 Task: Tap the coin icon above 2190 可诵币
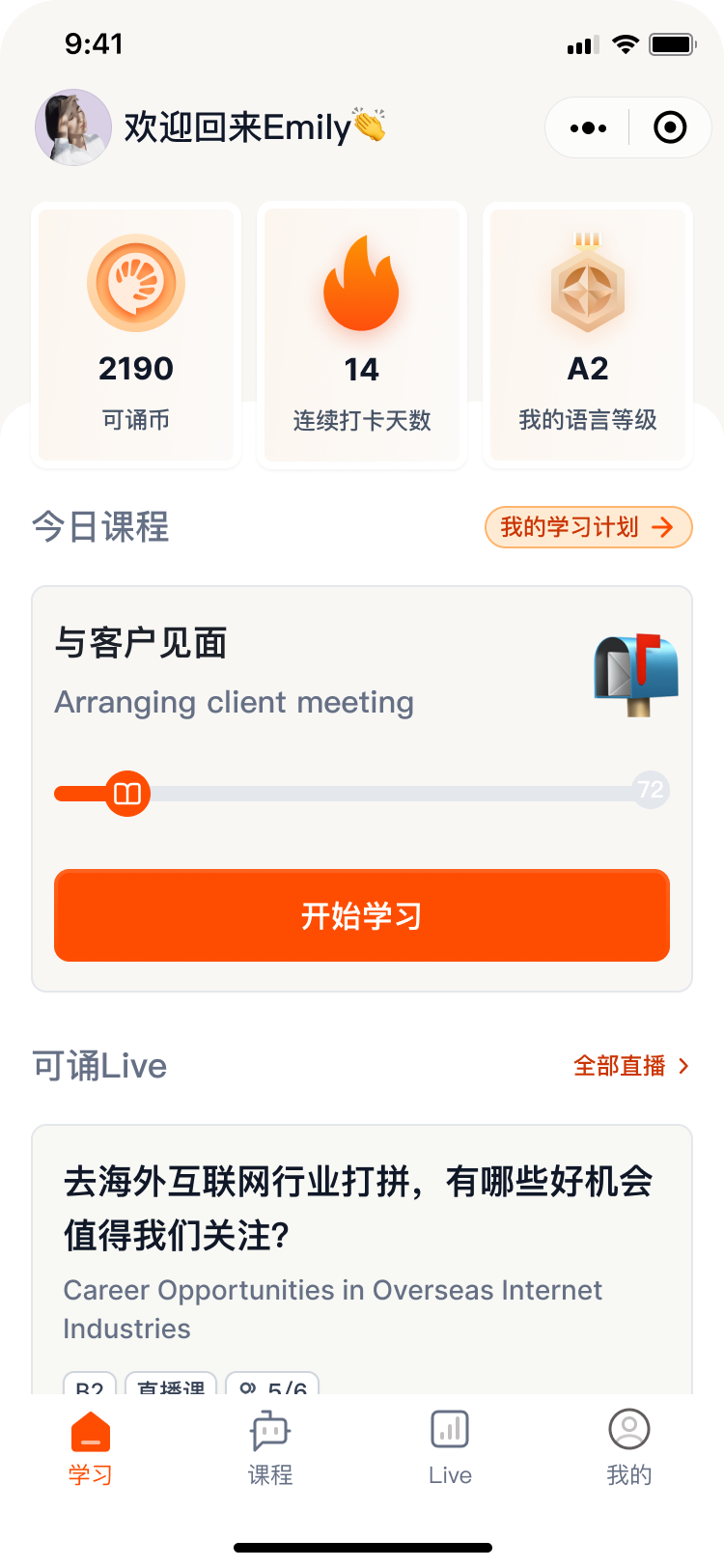(135, 283)
